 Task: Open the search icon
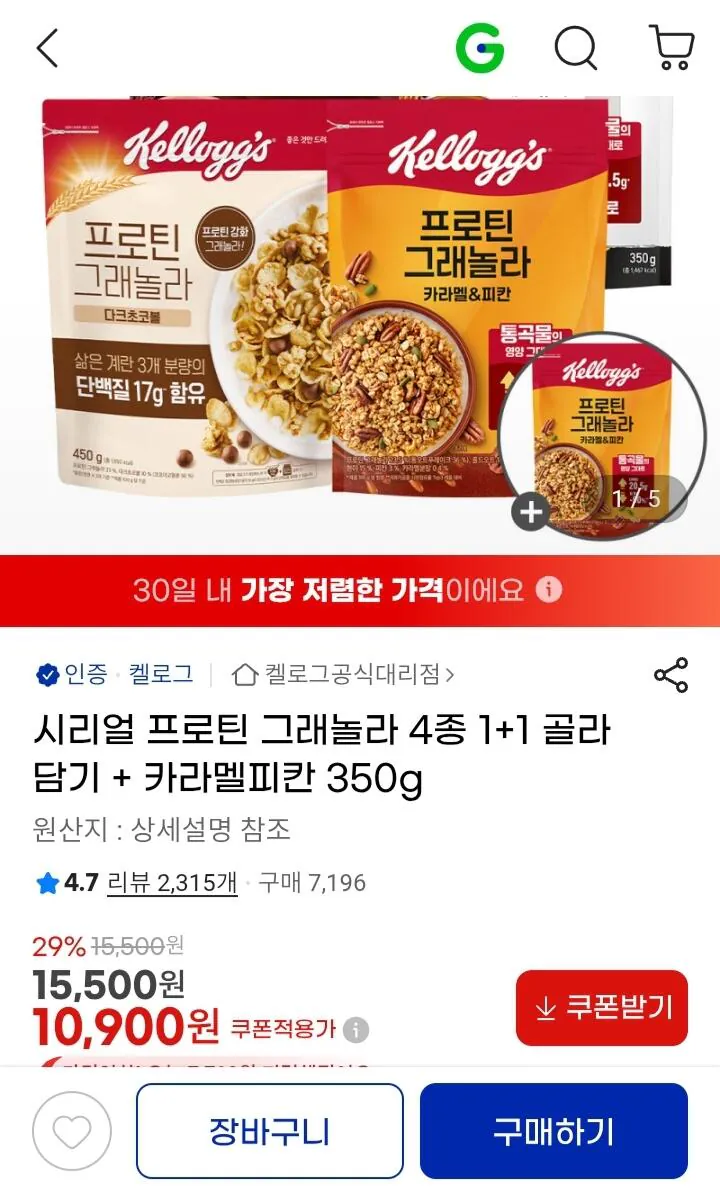click(576, 48)
